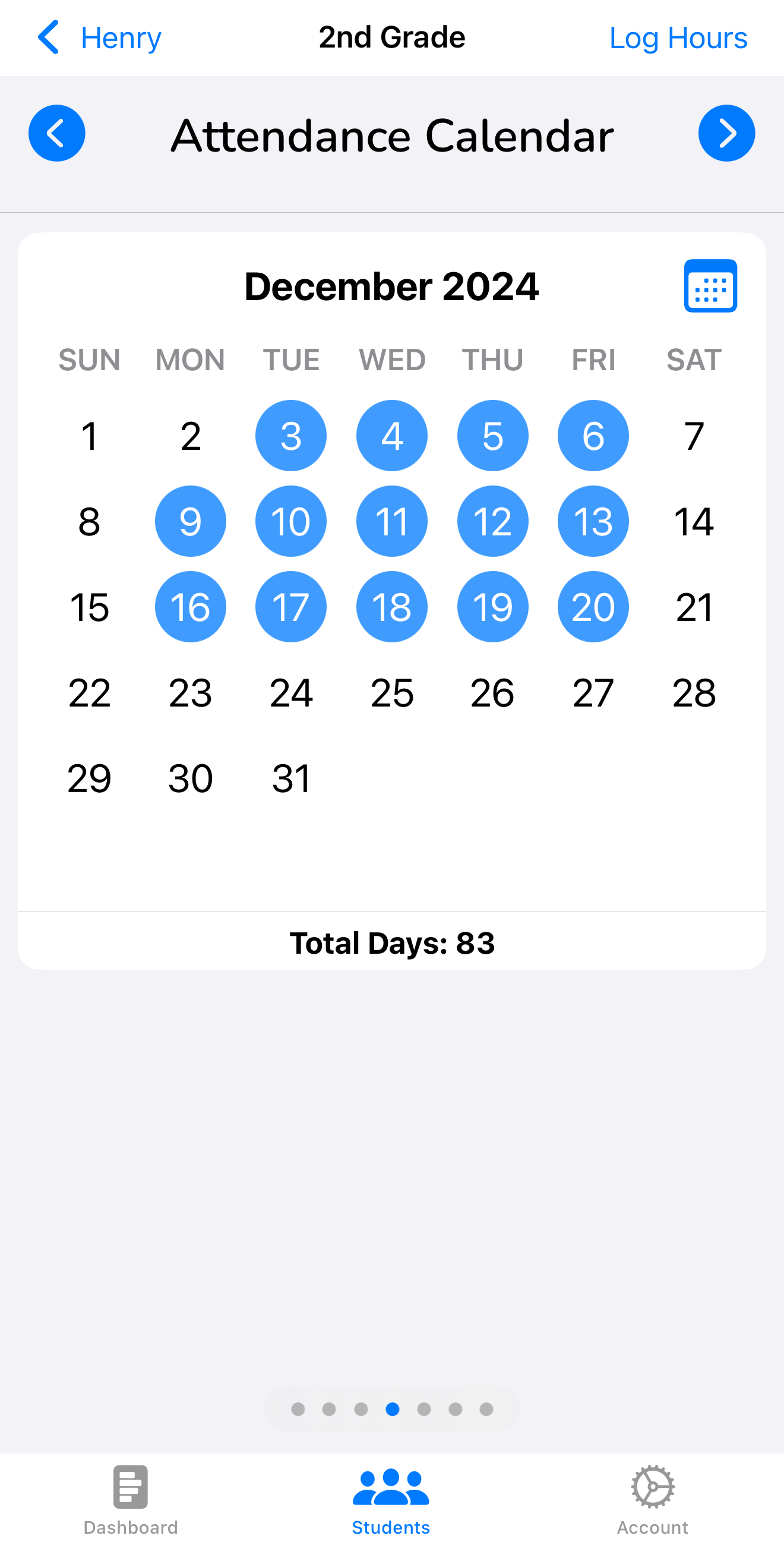Advance to next month using right arrow
Screen dimensions: 784x1564
click(727, 133)
